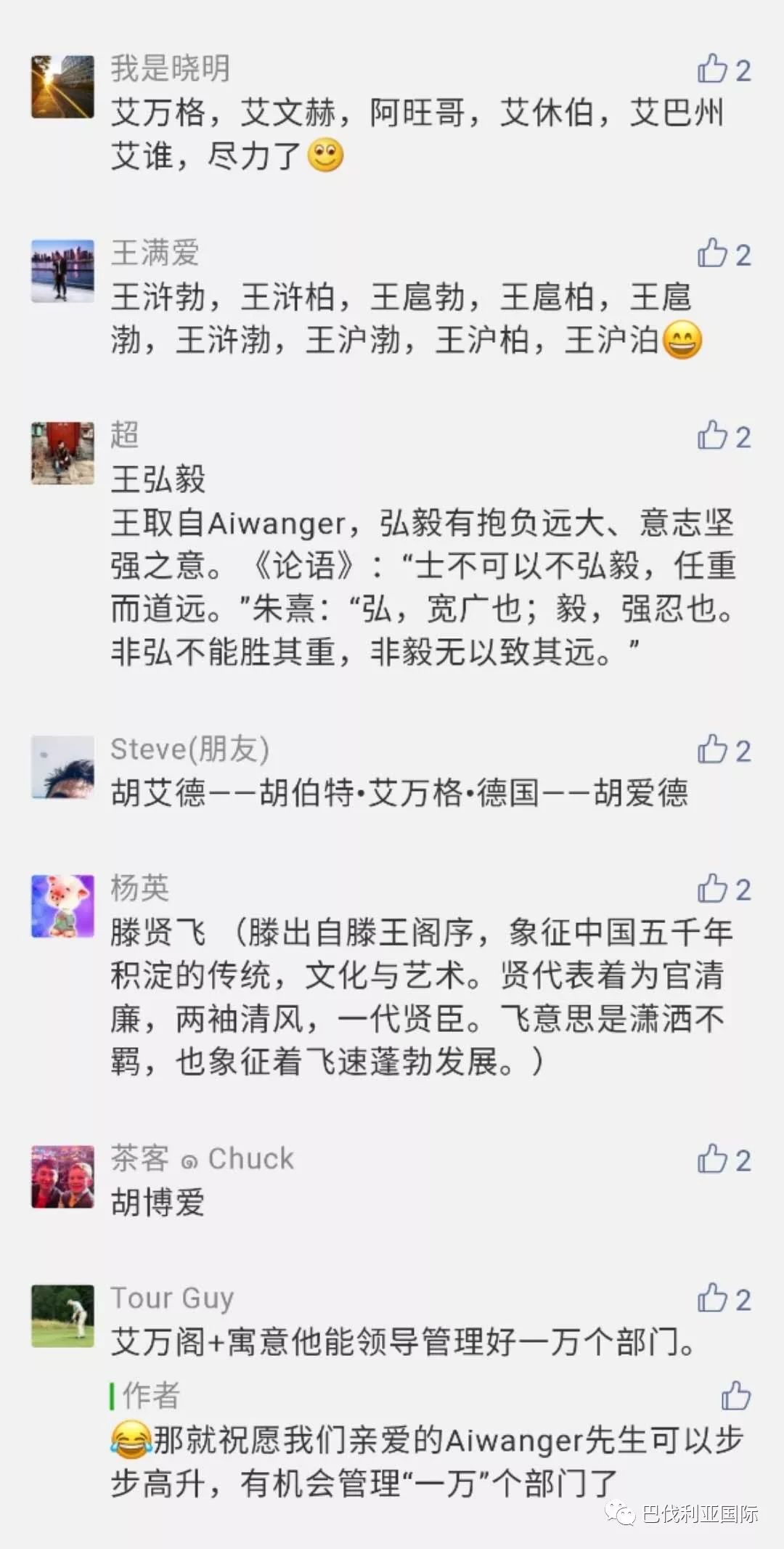Like the comment by 我是晓明
784x1549 pixels.
713,70
